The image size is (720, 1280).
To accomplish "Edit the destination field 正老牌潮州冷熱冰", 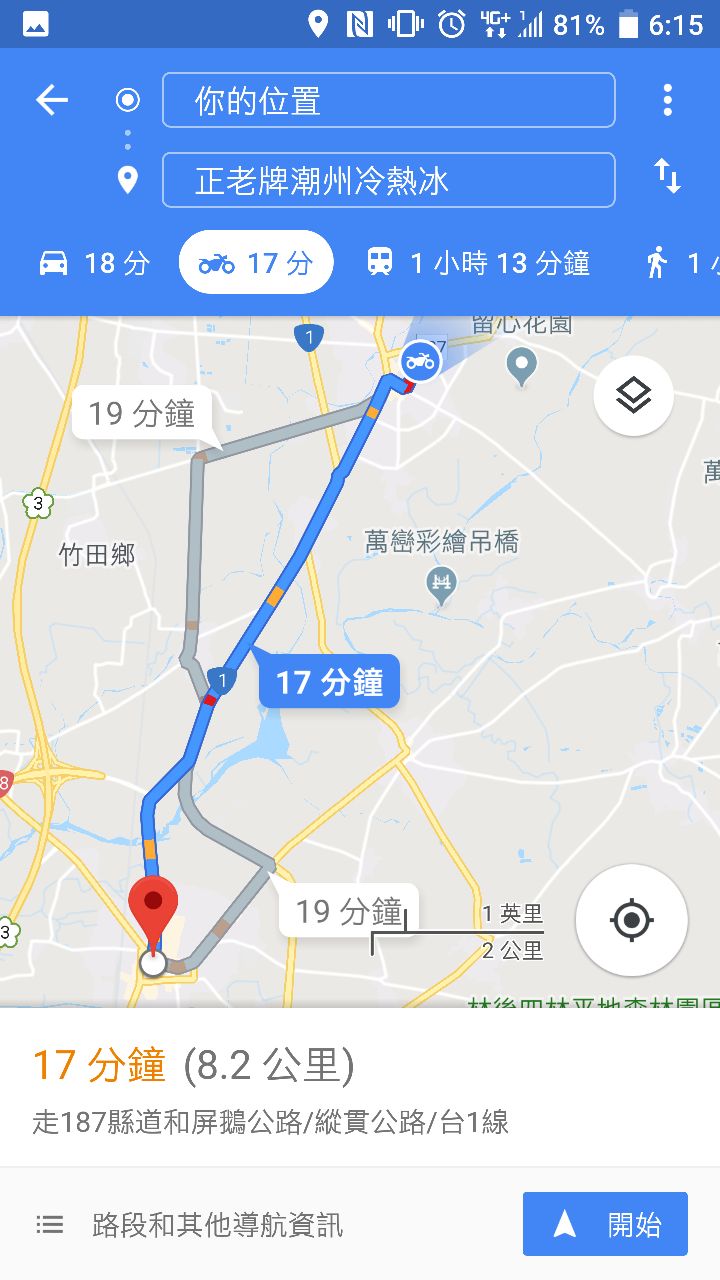I will pyautogui.click(x=388, y=180).
